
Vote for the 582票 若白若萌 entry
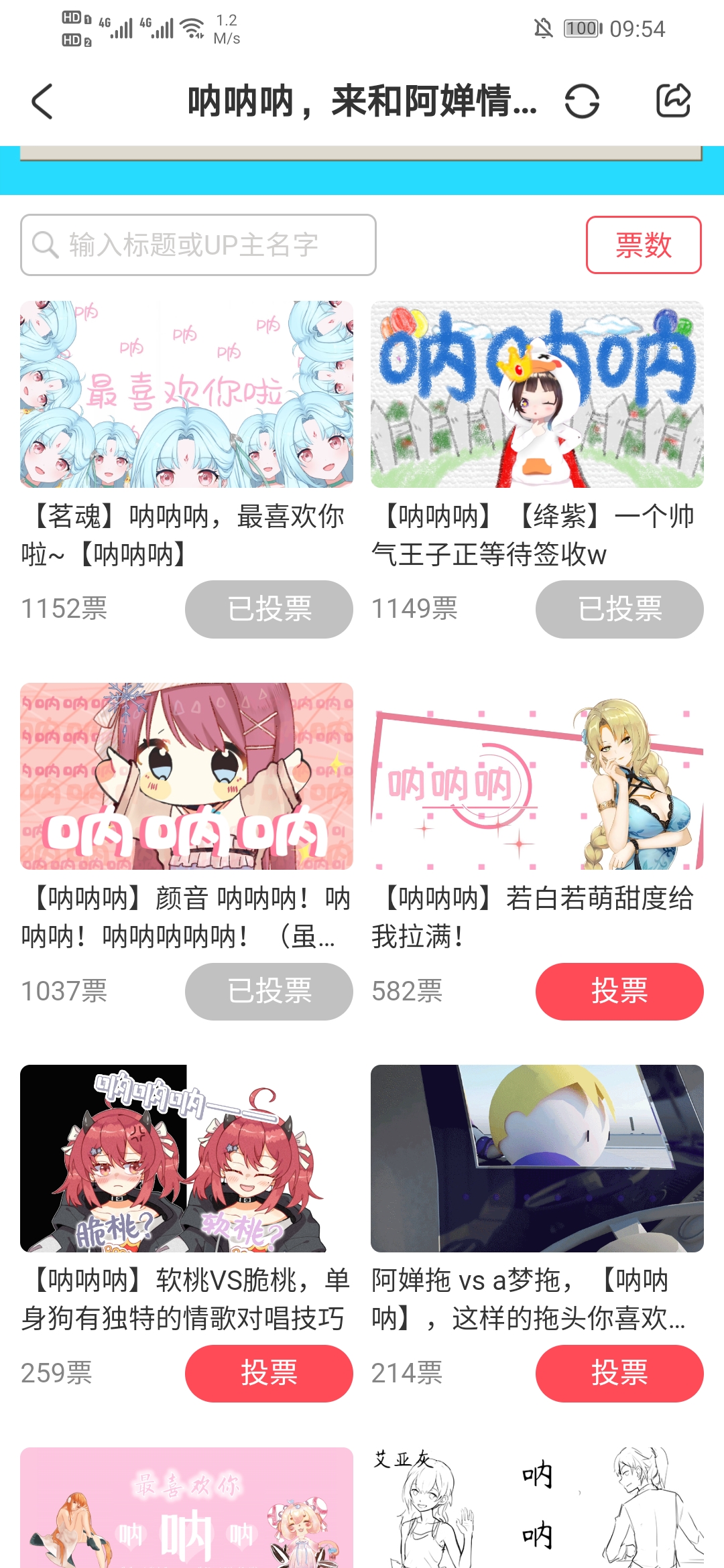pos(619,991)
